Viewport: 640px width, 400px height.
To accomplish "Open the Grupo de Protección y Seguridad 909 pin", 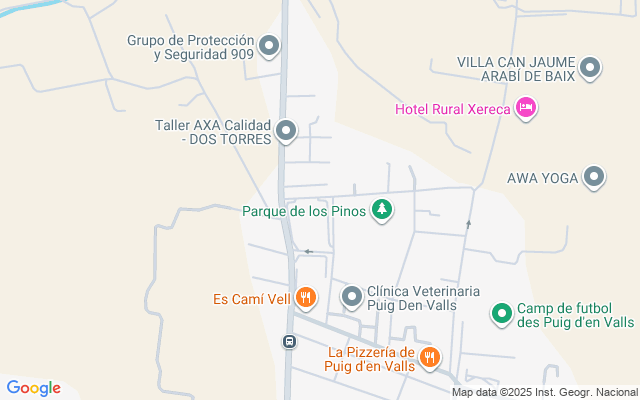I will click(x=269, y=46).
